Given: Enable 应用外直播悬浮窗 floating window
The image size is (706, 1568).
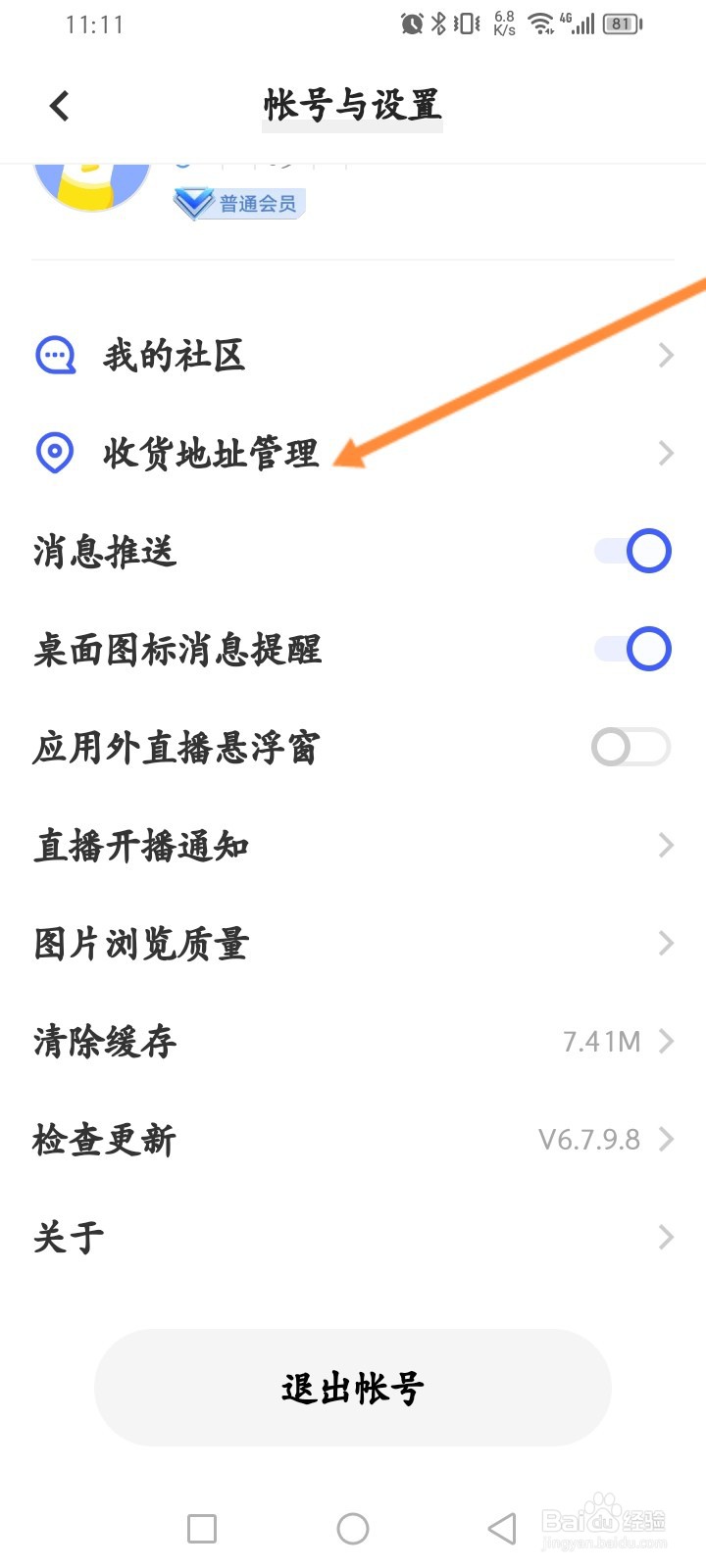Looking at the screenshot, I should 630,747.
